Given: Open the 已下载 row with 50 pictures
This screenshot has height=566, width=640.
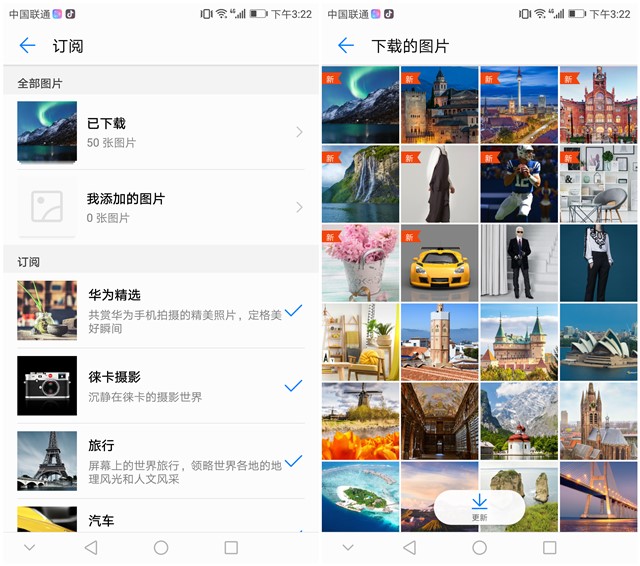Looking at the screenshot, I should point(160,132).
